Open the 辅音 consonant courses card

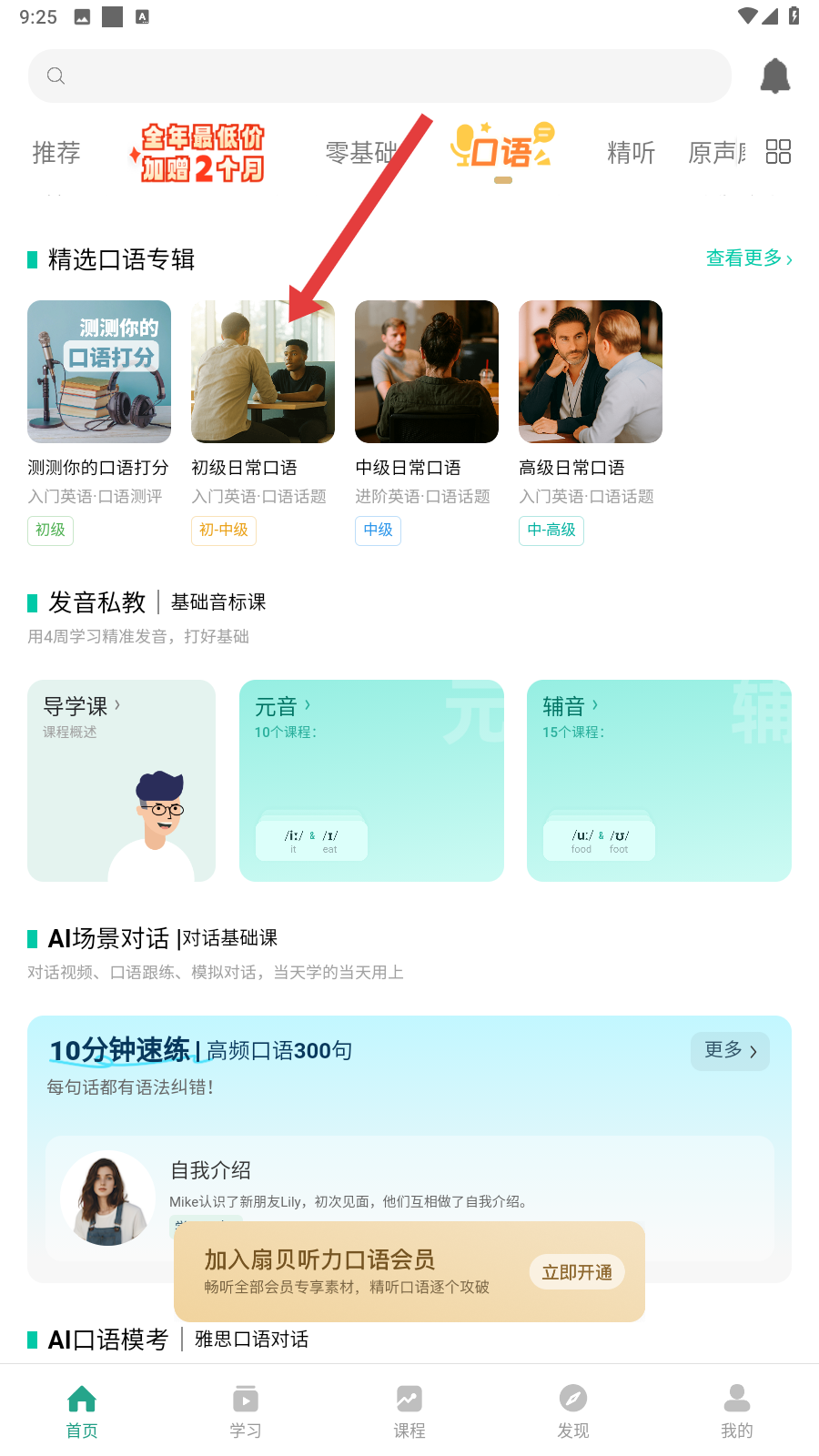659,780
